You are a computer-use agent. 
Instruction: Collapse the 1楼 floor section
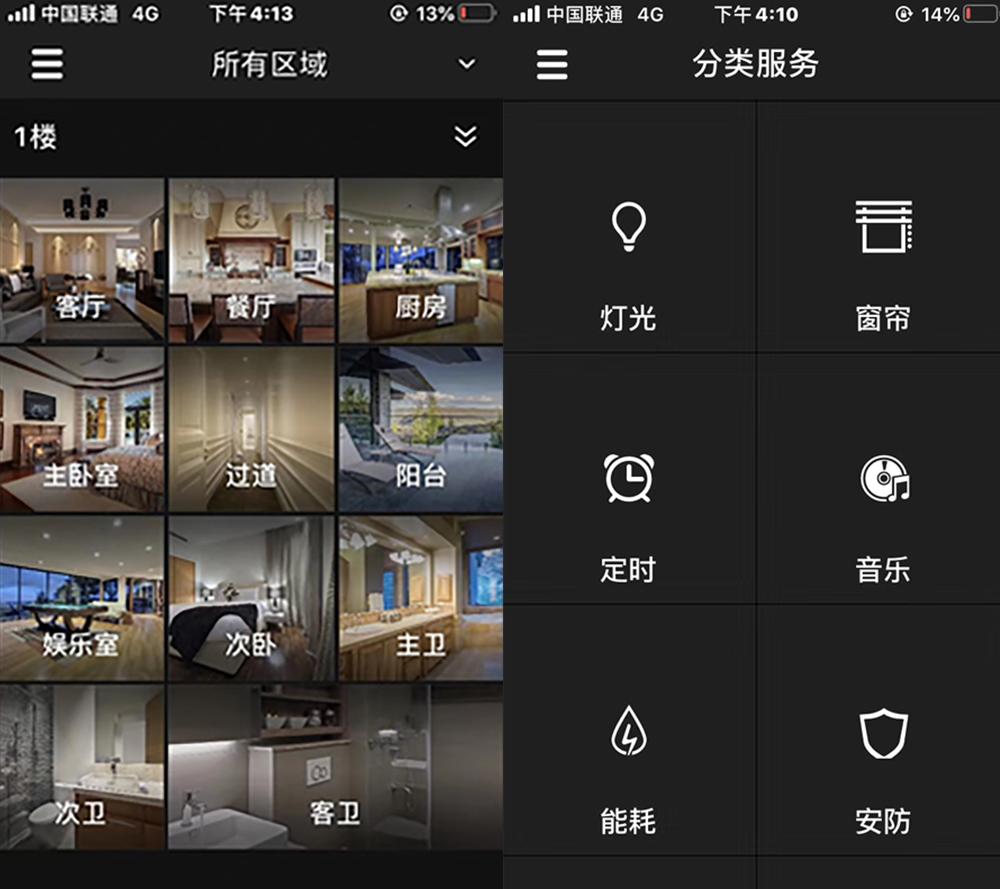pyautogui.click(x=466, y=136)
